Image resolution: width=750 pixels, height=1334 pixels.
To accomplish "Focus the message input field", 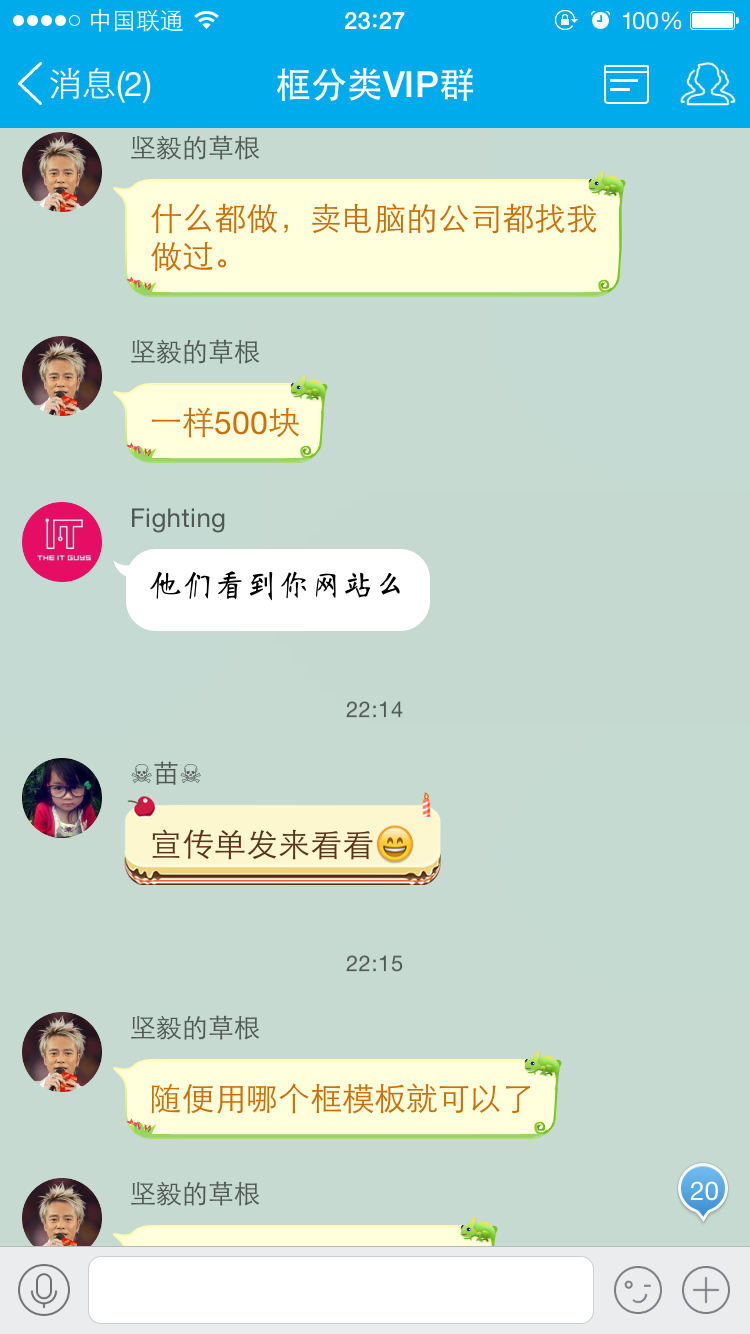I will coord(340,1290).
